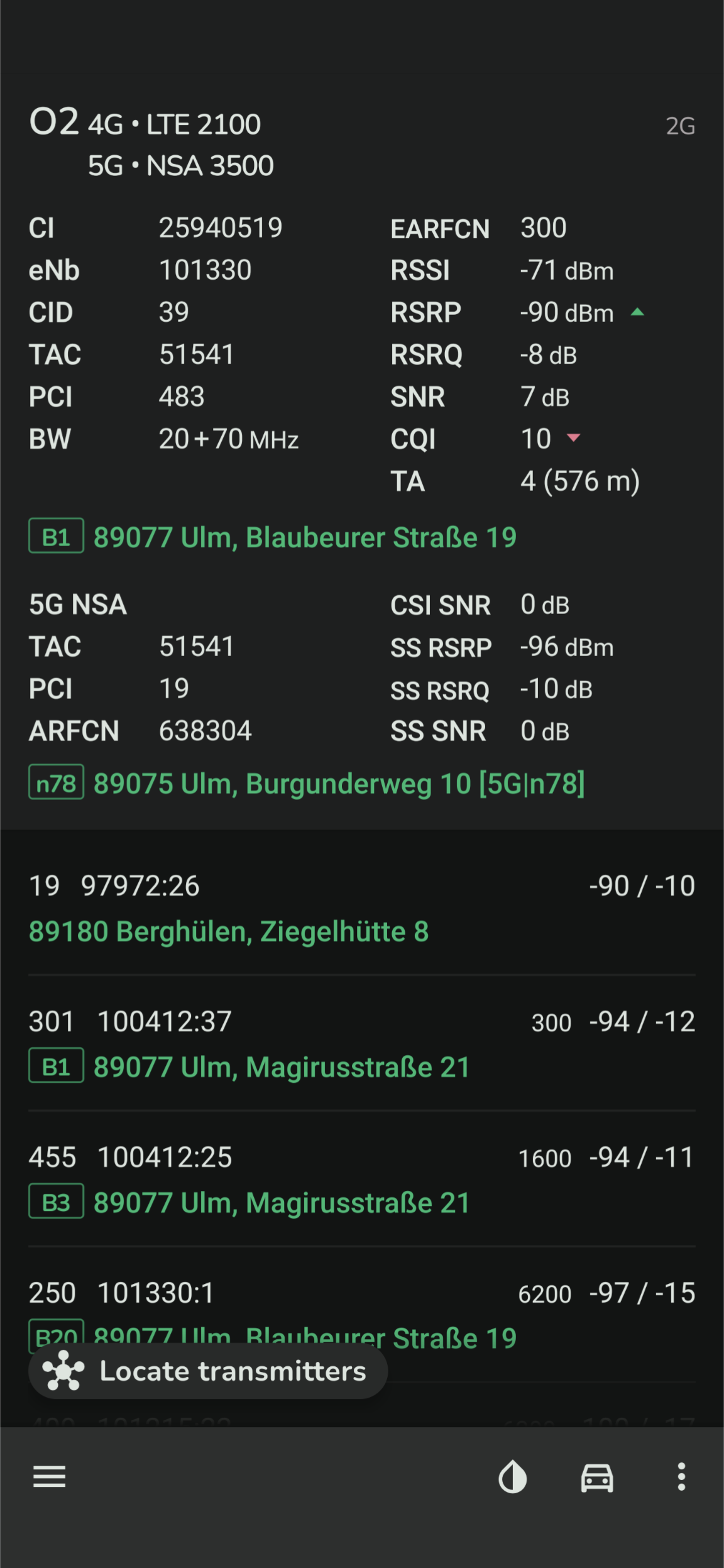The height and width of the screenshot is (1568, 724).
Task: Open the three-dot overflow menu
Action: 681,1476
